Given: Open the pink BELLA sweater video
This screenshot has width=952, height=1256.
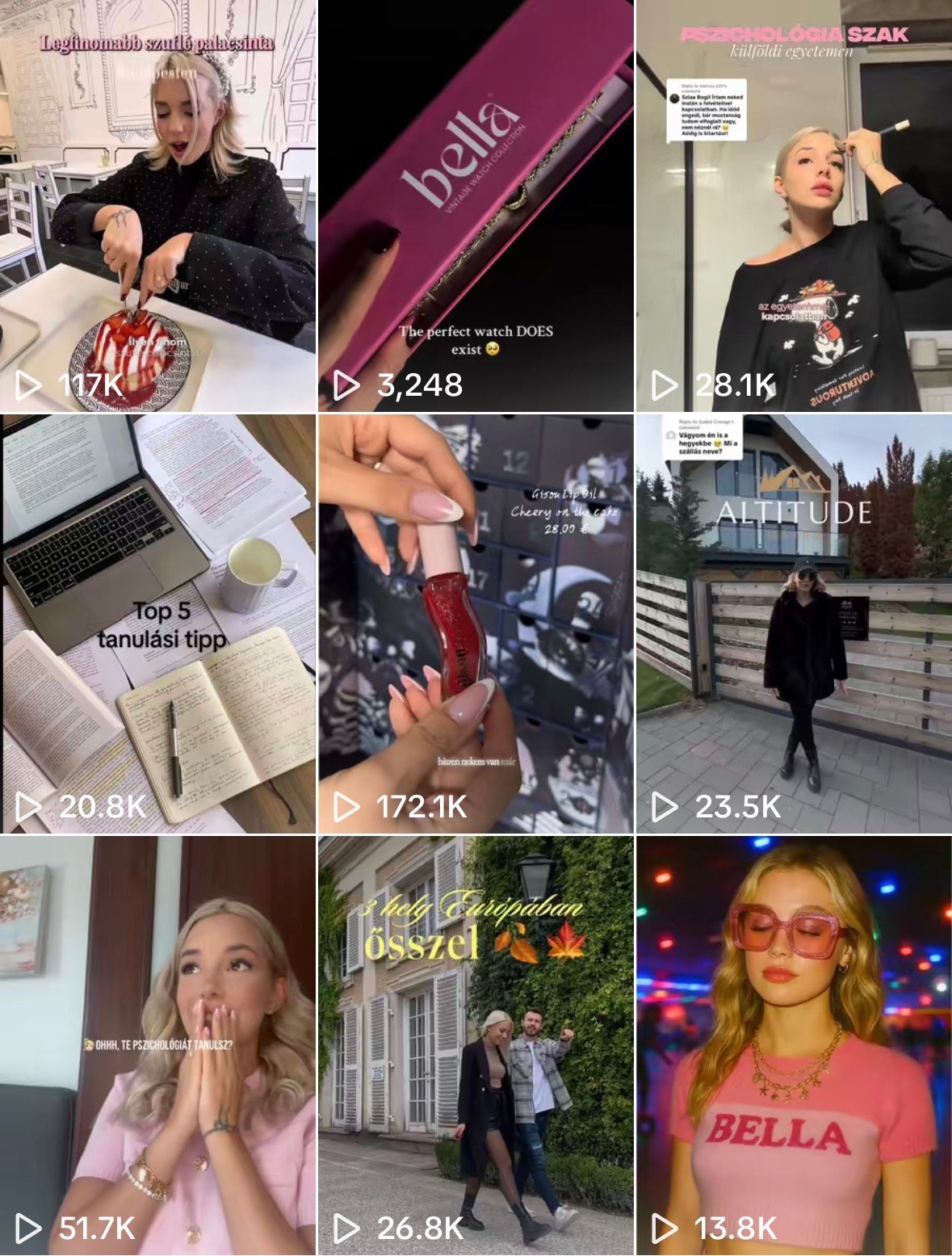Looking at the screenshot, I should tap(794, 1045).
